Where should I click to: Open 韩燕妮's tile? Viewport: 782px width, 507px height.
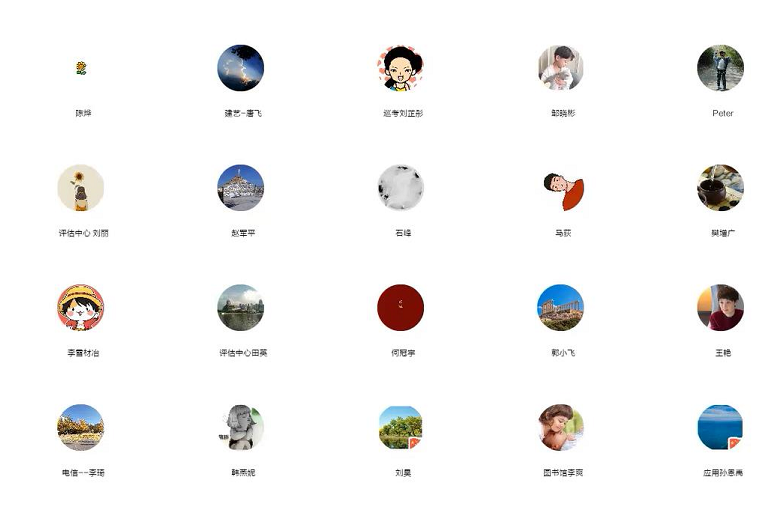pos(240,428)
